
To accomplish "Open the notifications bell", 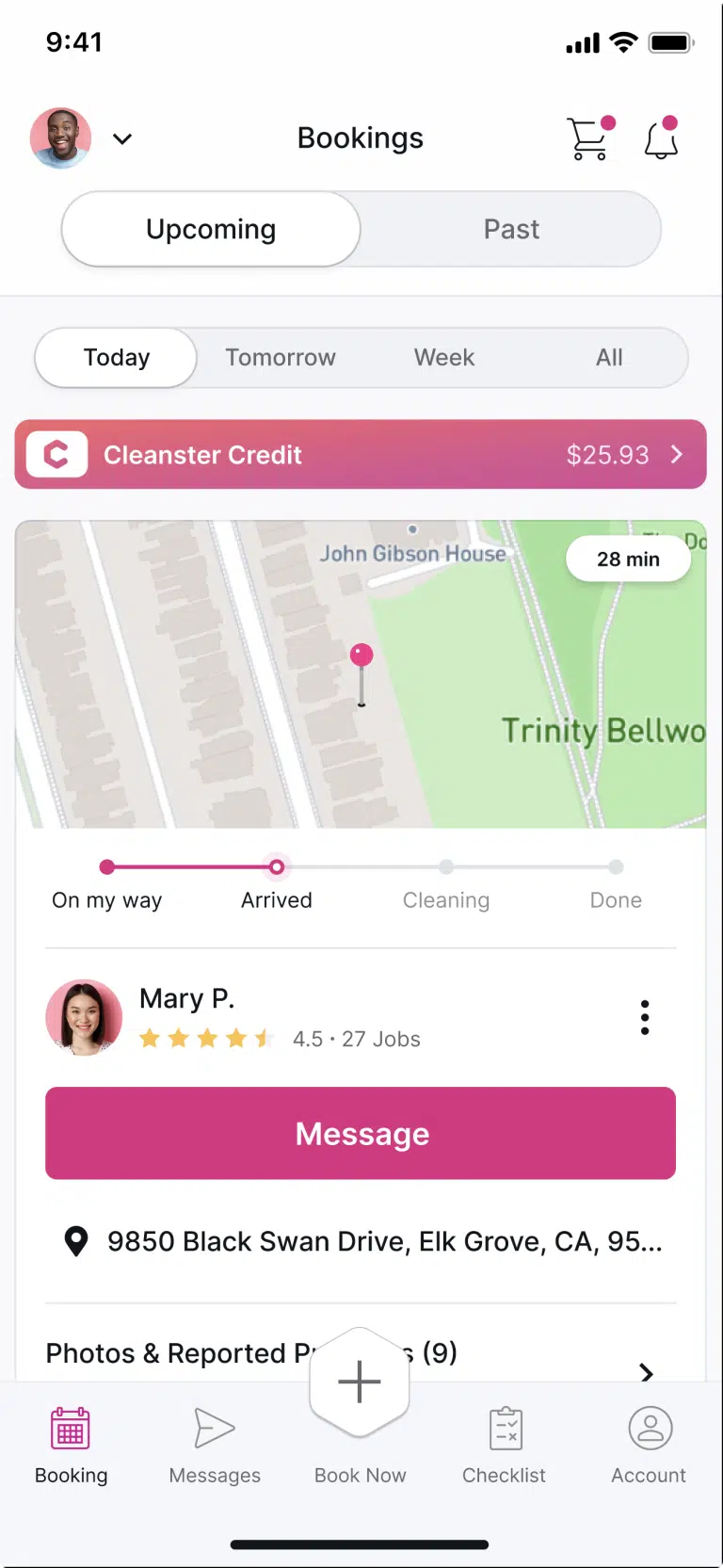I will point(661,139).
